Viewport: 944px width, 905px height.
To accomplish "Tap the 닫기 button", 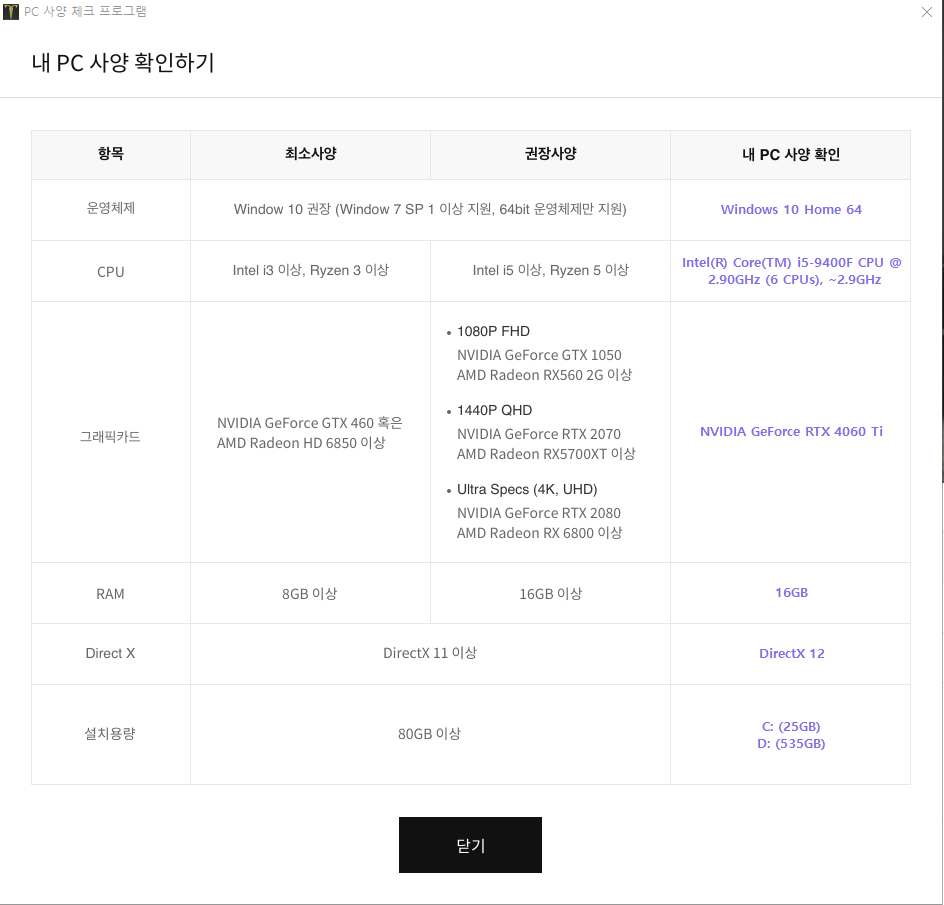I will pyautogui.click(x=470, y=845).
